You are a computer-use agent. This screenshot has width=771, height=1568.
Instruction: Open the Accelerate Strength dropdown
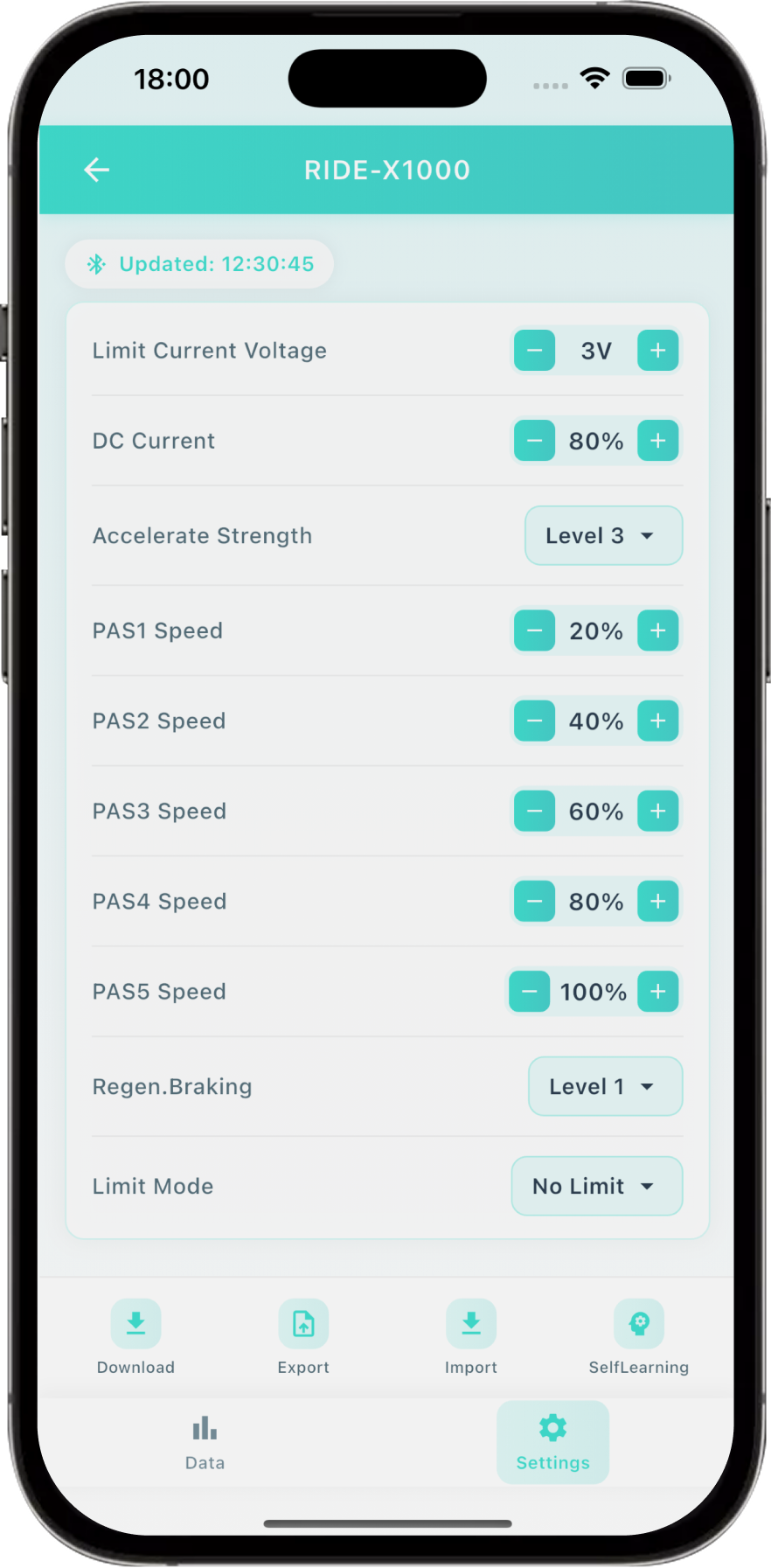pyautogui.click(x=603, y=535)
